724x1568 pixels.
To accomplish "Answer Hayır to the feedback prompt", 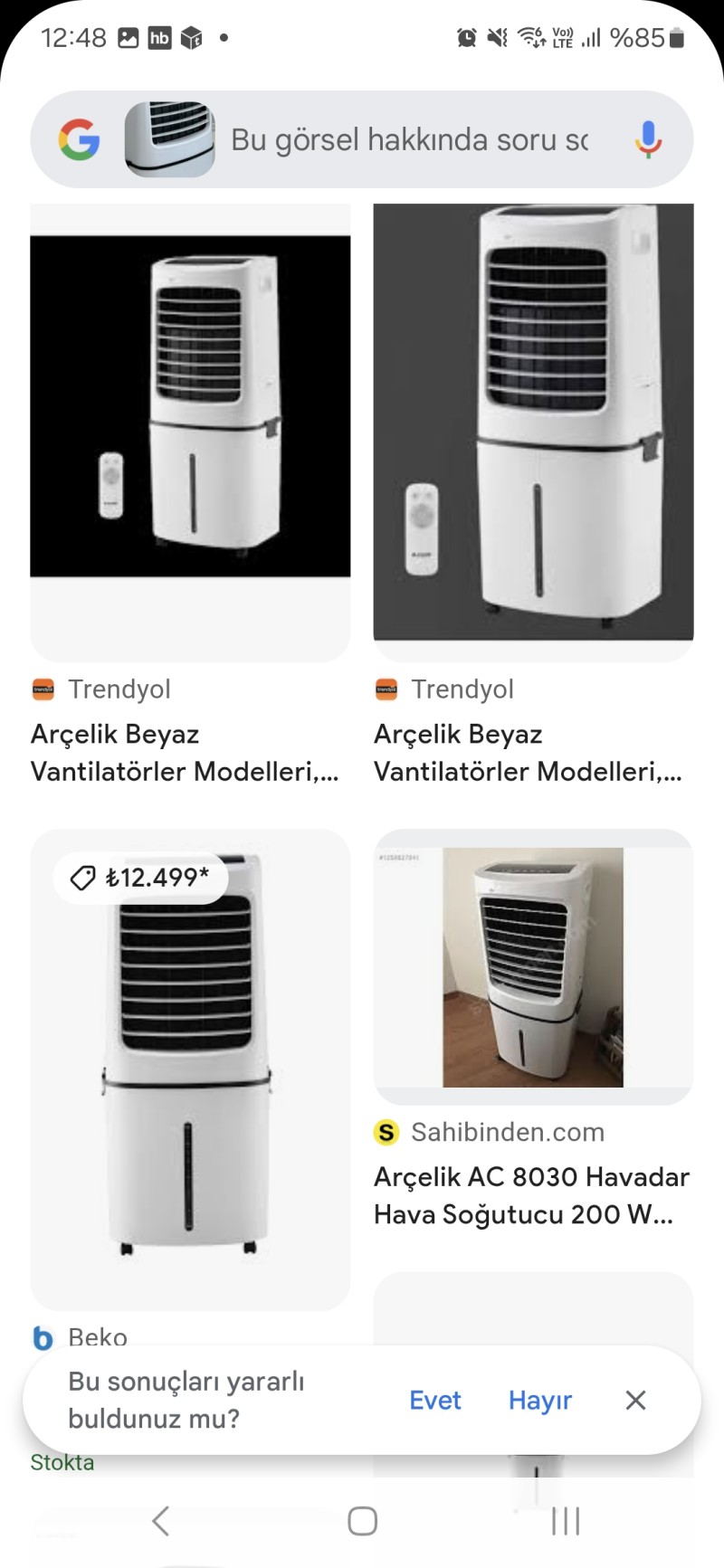I will pos(539,1401).
